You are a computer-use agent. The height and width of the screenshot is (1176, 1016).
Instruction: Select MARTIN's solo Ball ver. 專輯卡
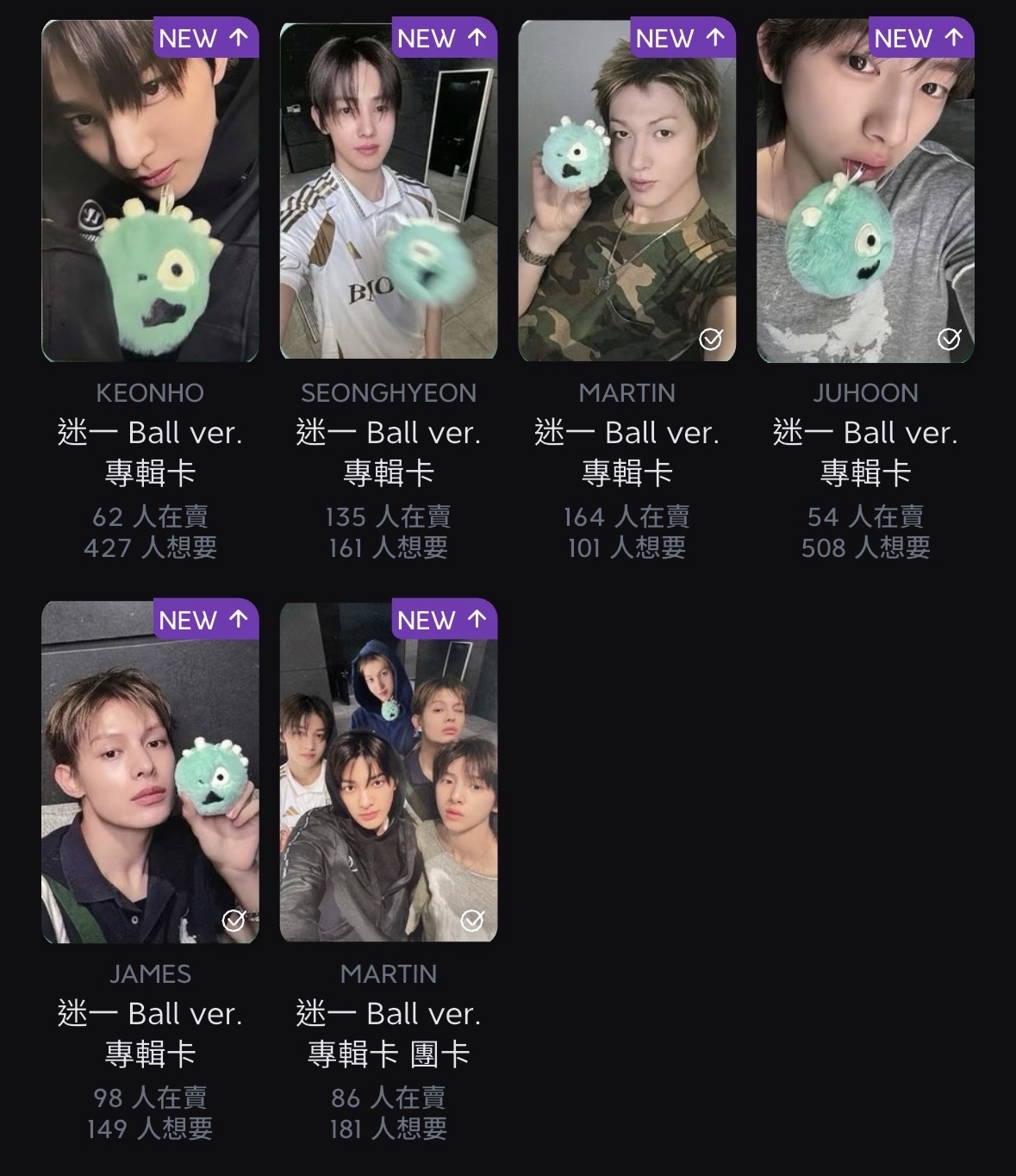click(626, 191)
